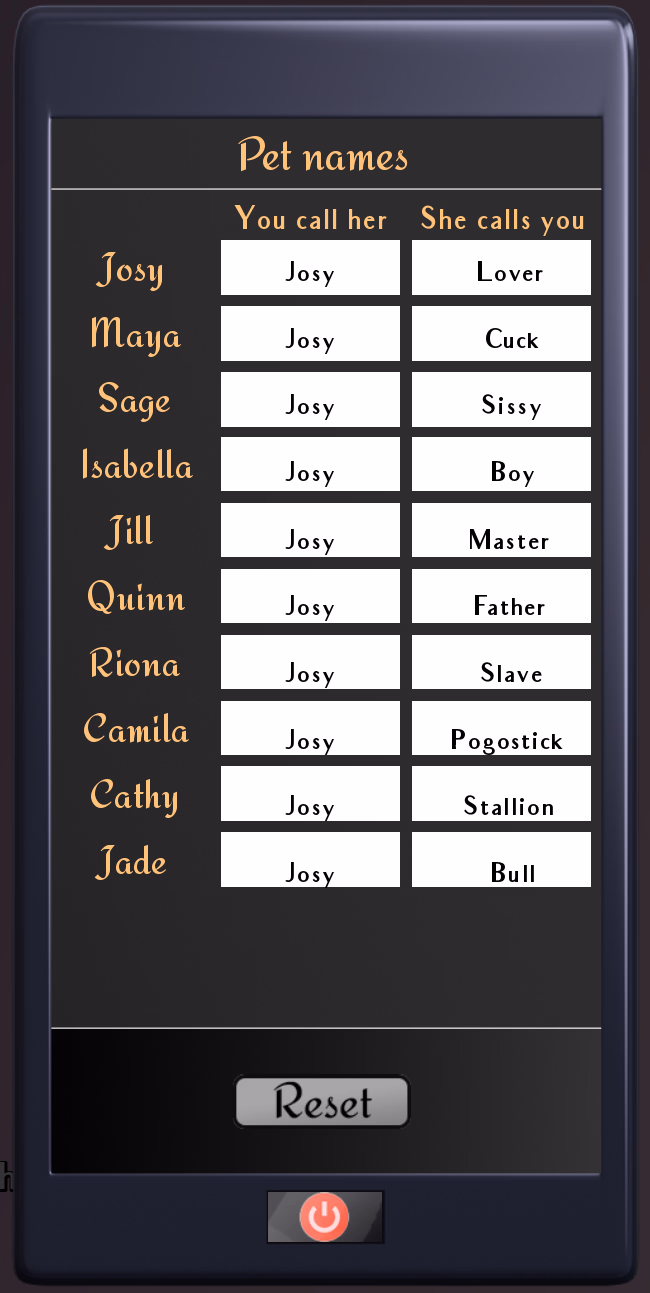Edit what you call Camila

[310, 729]
